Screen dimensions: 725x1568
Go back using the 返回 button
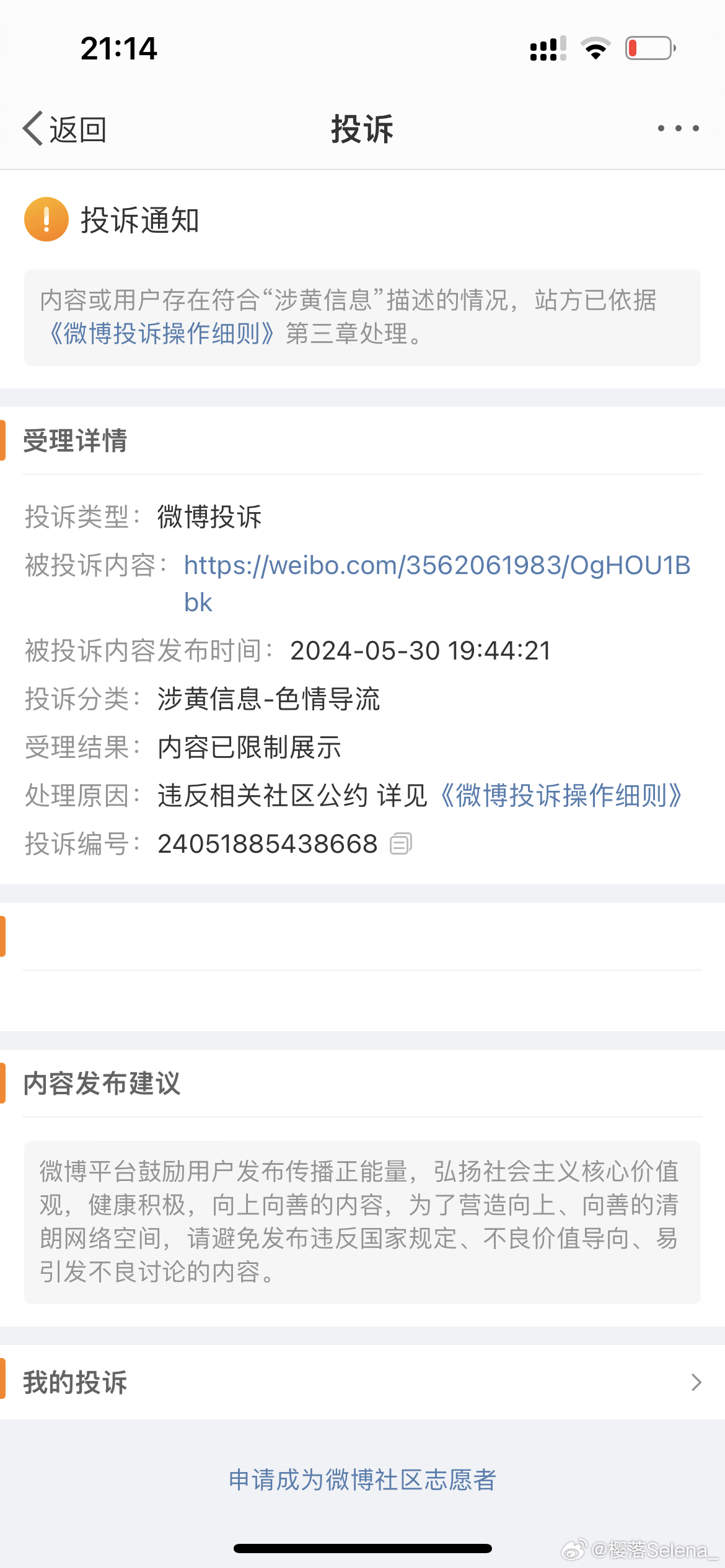click(64, 129)
